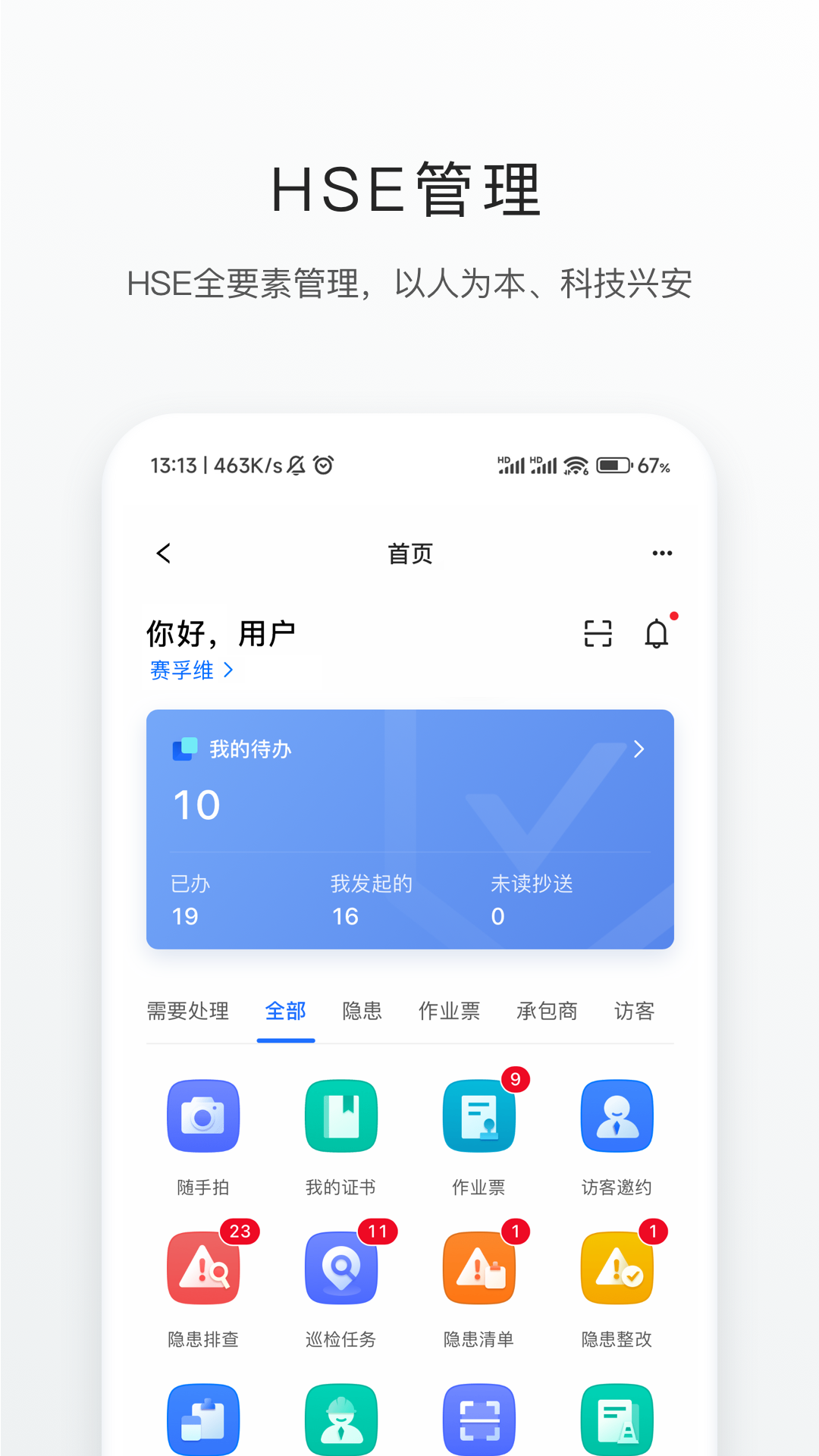Open the notification bell
This screenshot has width=819, height=1456.
[x=657, y=634]
